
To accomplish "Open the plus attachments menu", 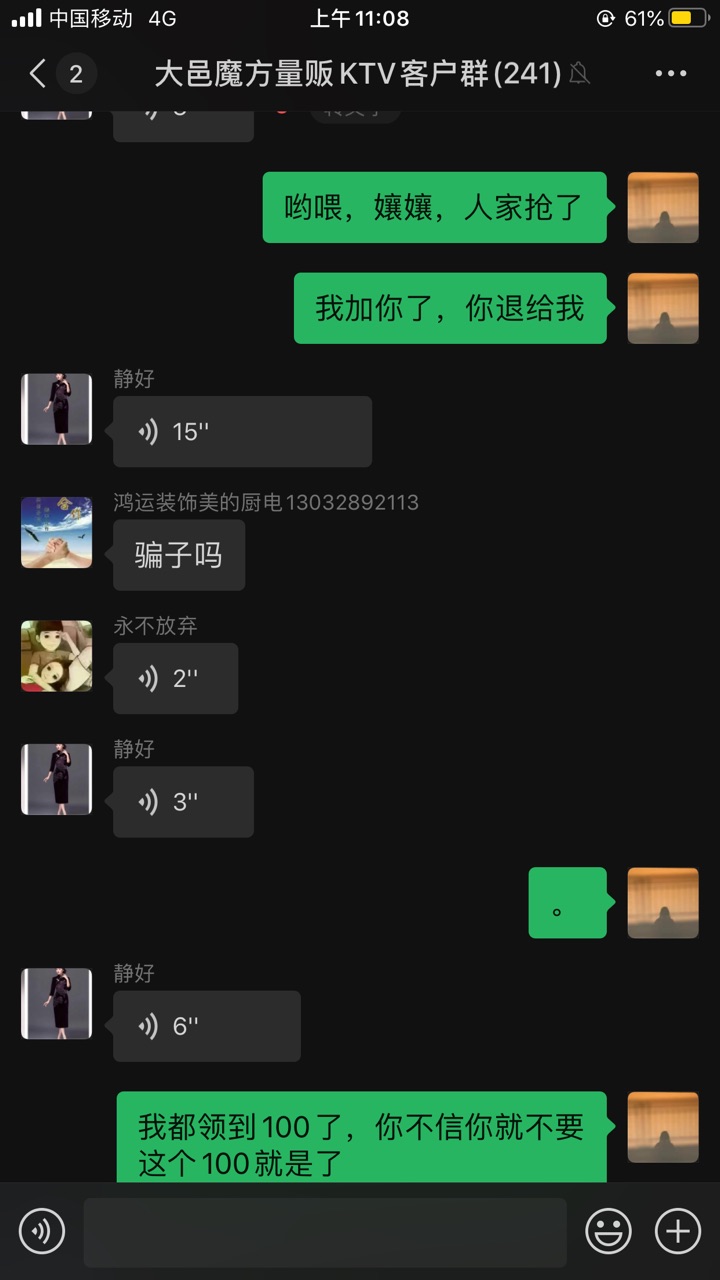I will point(677,1231).
